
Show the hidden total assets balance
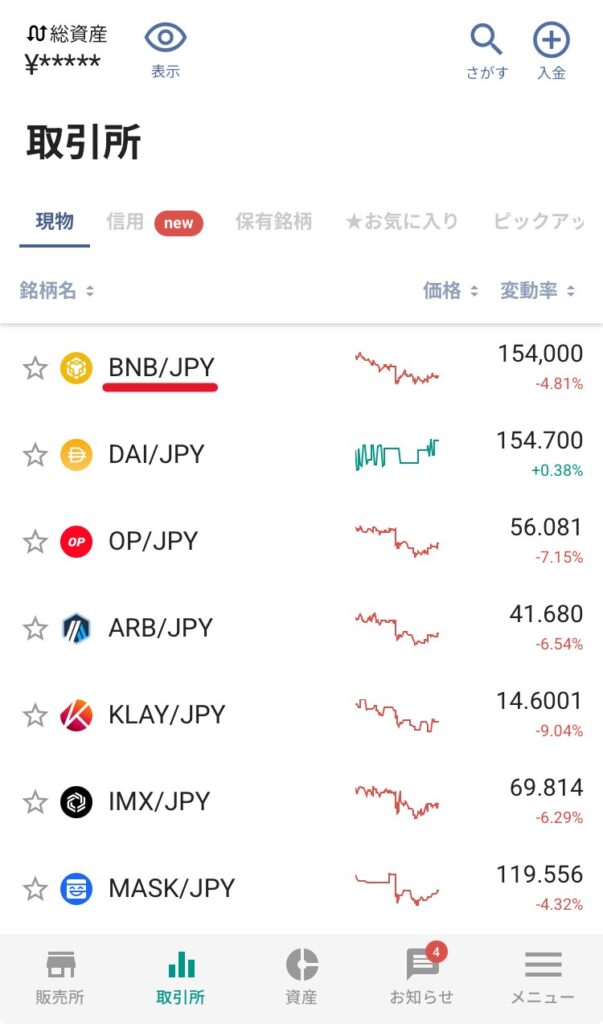165,48
